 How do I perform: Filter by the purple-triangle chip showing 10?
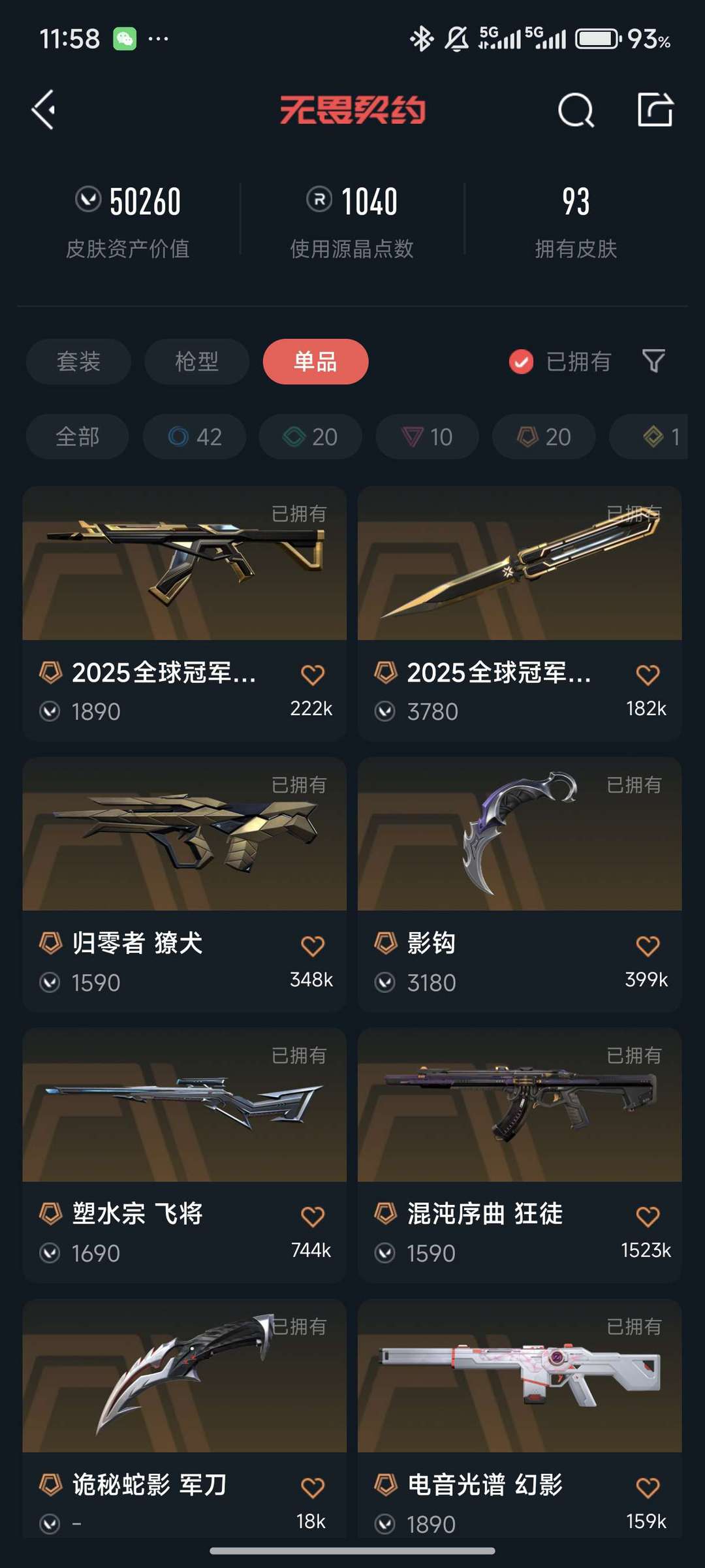click(427, 436)
